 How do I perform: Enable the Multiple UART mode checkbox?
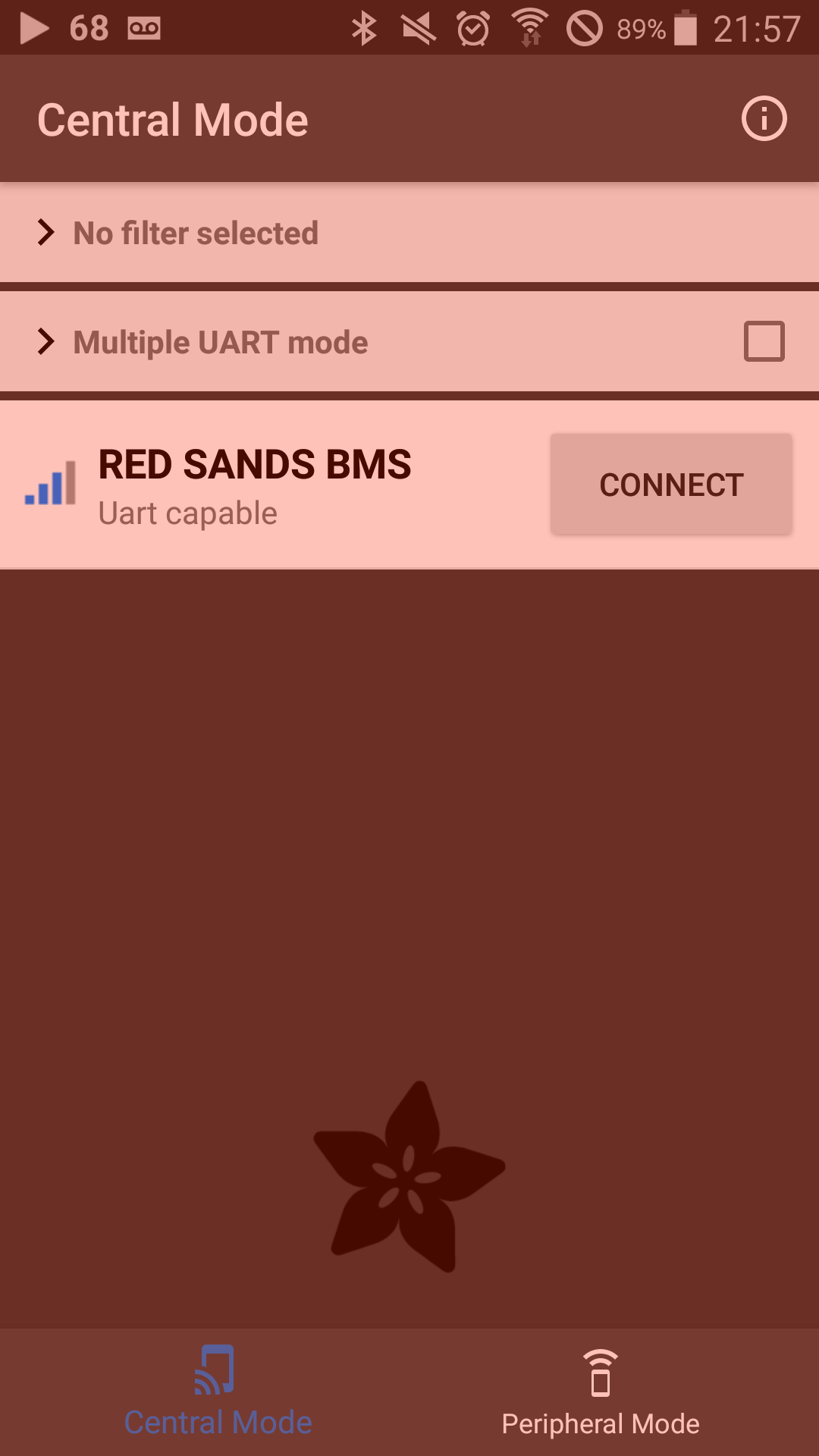[764, 341]
